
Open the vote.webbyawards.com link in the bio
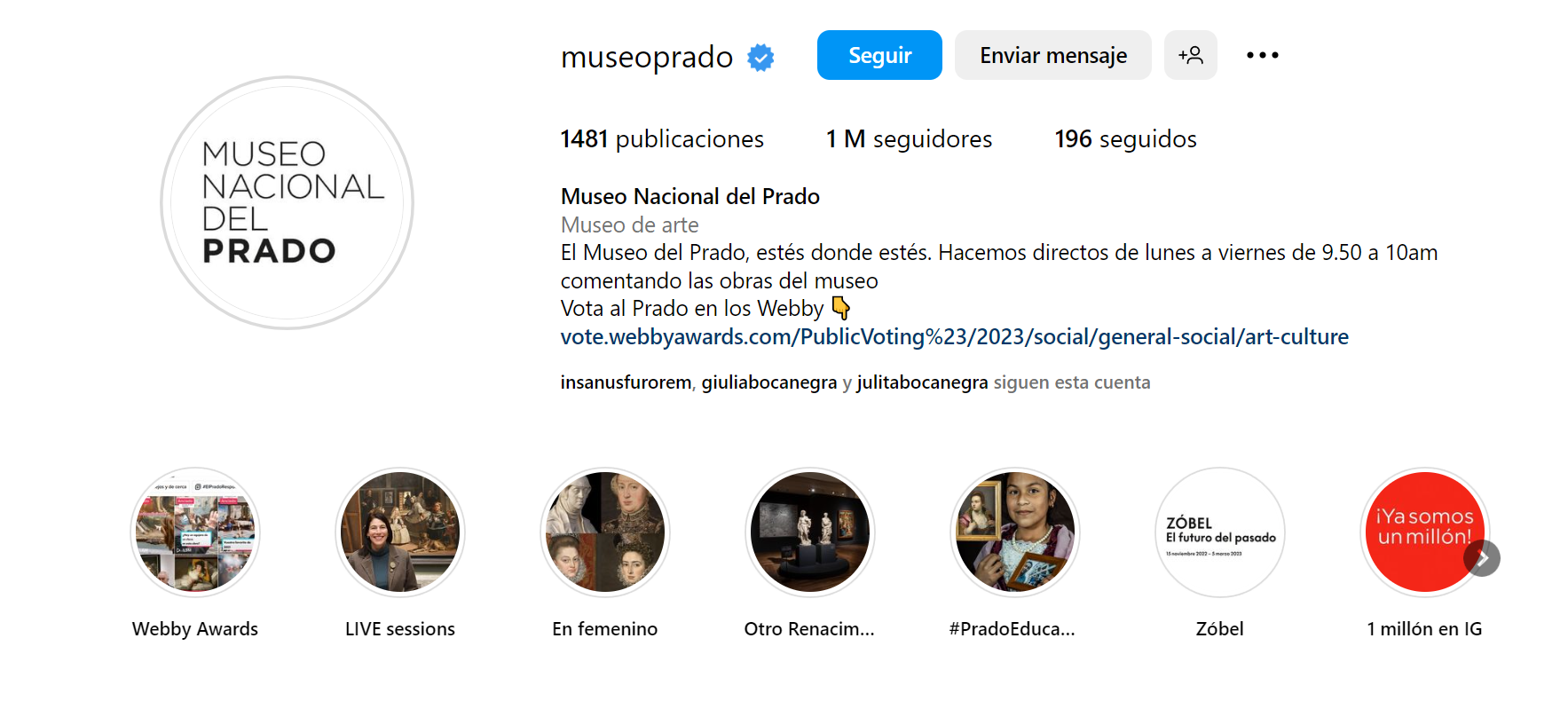click(x=954, y=337)
